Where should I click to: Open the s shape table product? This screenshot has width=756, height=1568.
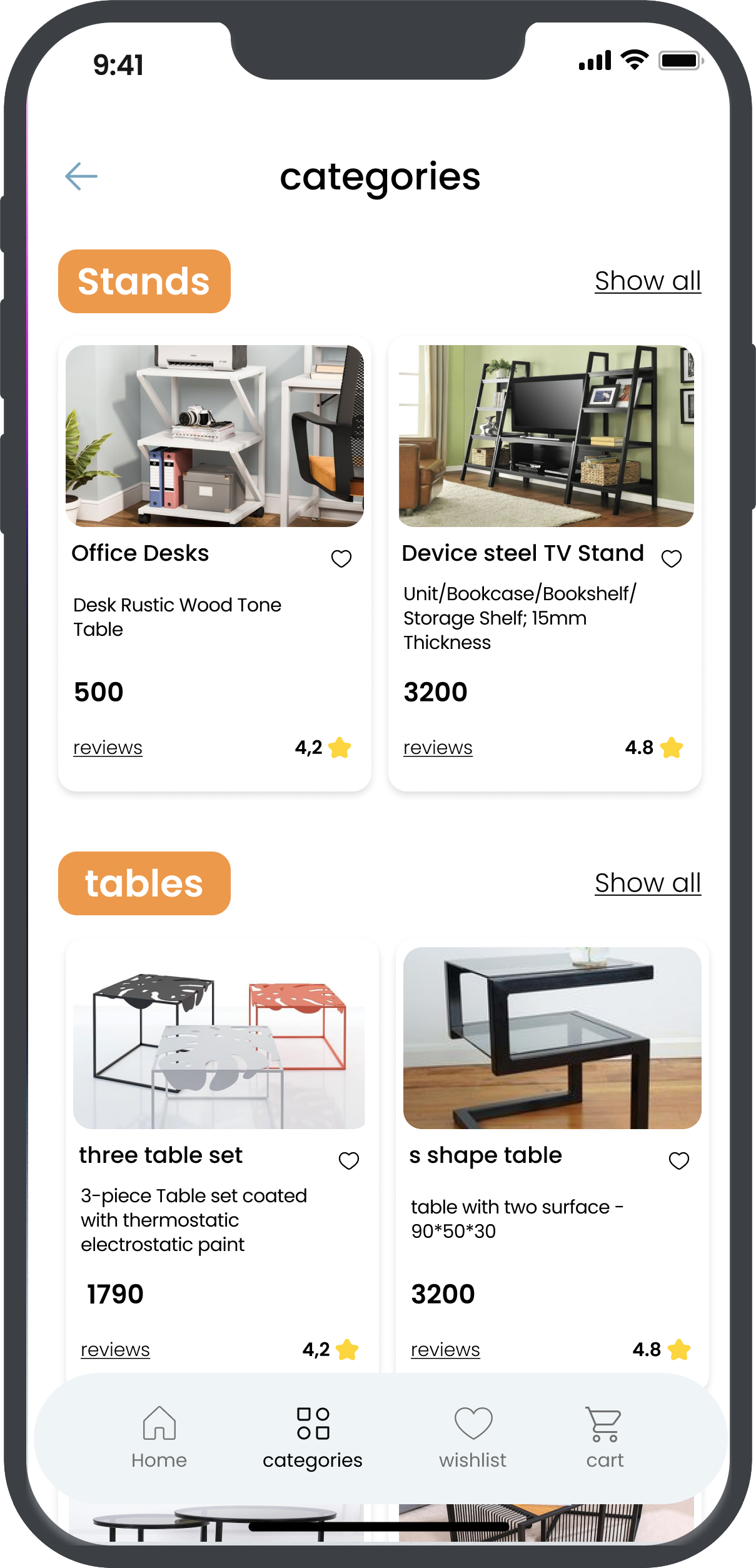[552, 1038]
